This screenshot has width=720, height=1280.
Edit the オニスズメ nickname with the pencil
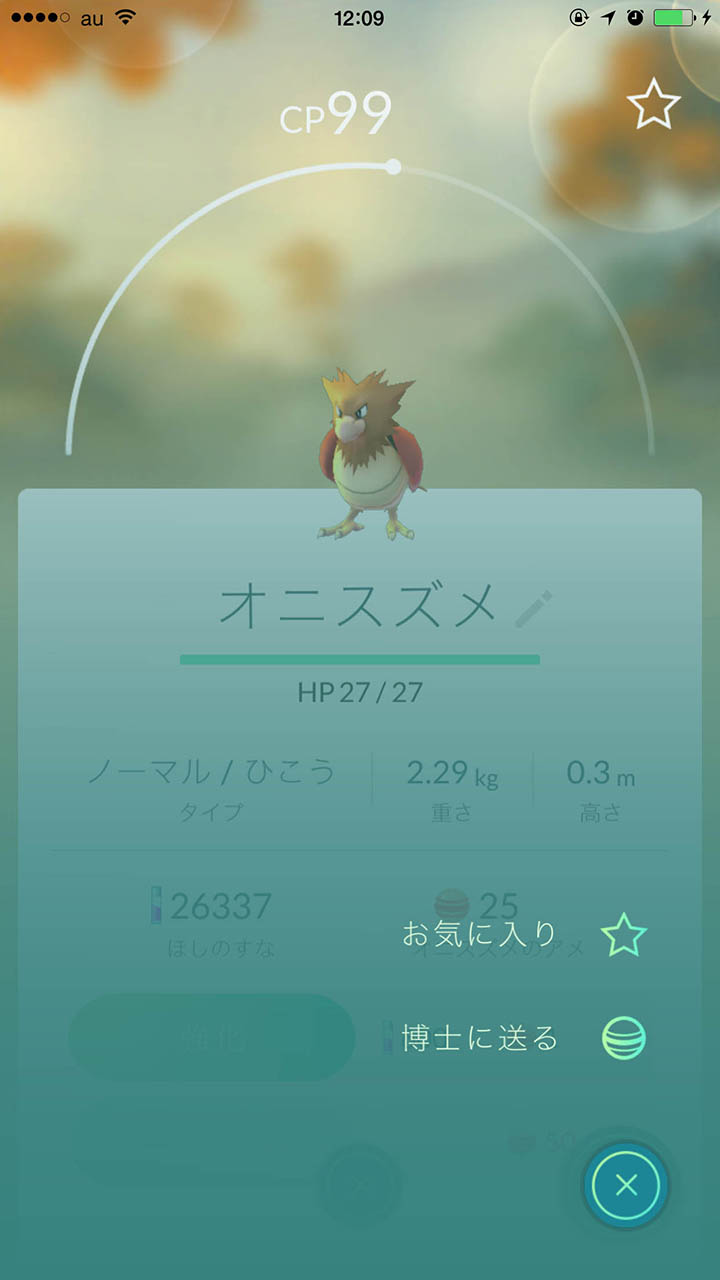point(533,609)
